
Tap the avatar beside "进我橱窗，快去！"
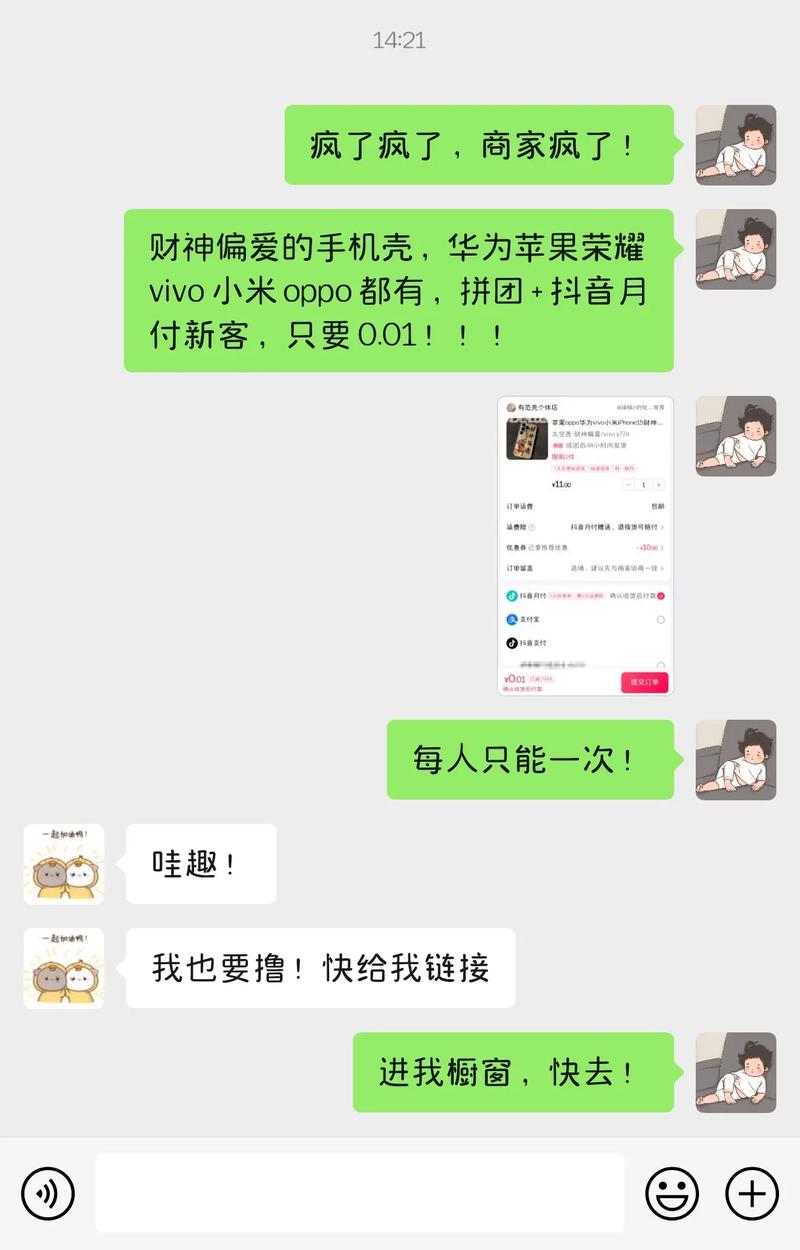736,1073
